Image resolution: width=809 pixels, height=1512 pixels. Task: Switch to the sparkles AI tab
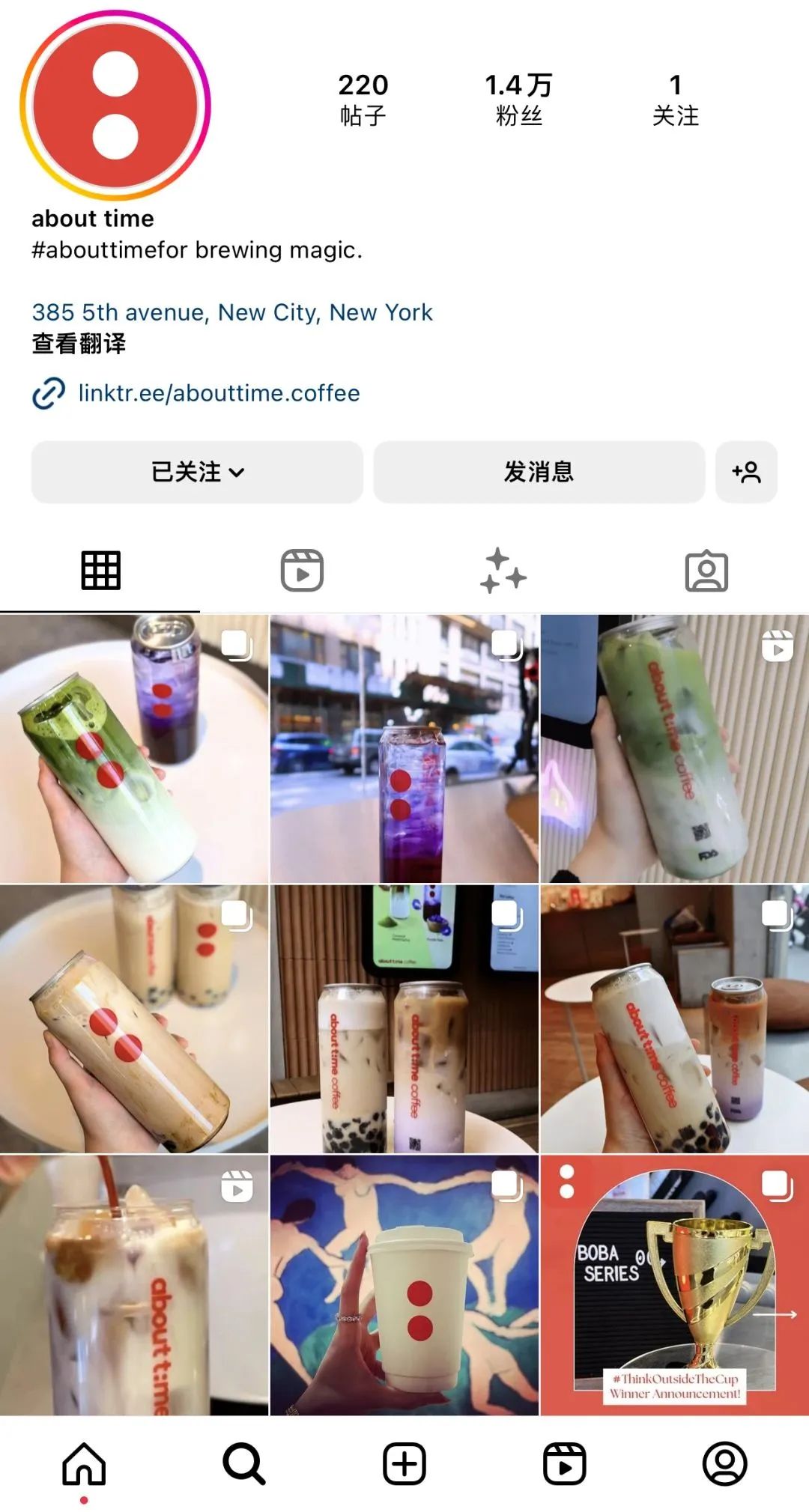(503, 571)
